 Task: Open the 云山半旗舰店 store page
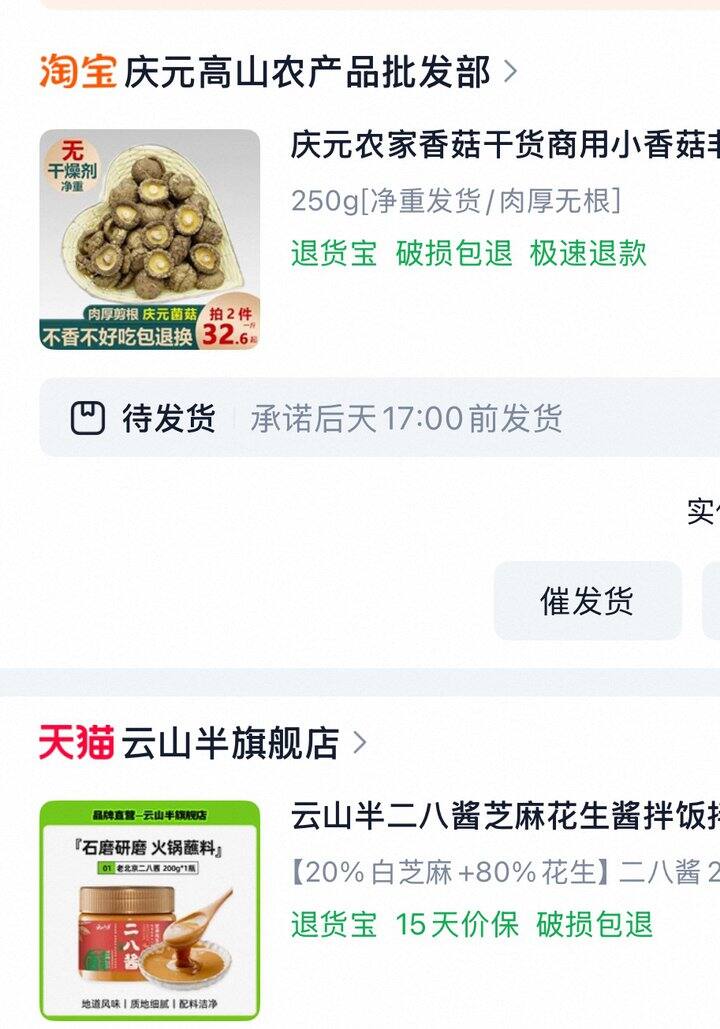click(230, 743)
